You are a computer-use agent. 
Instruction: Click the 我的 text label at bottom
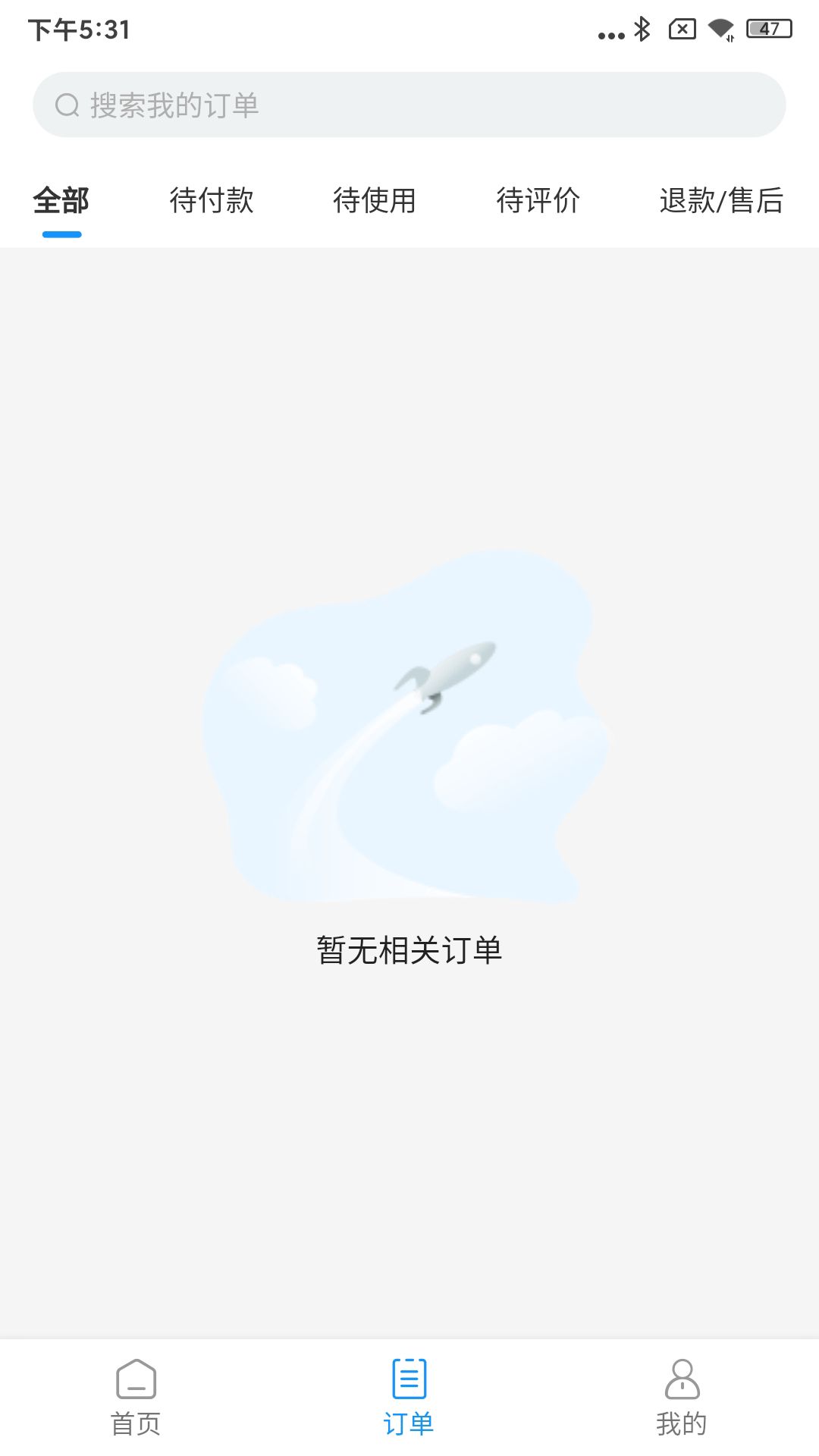tap(682, 1424)
